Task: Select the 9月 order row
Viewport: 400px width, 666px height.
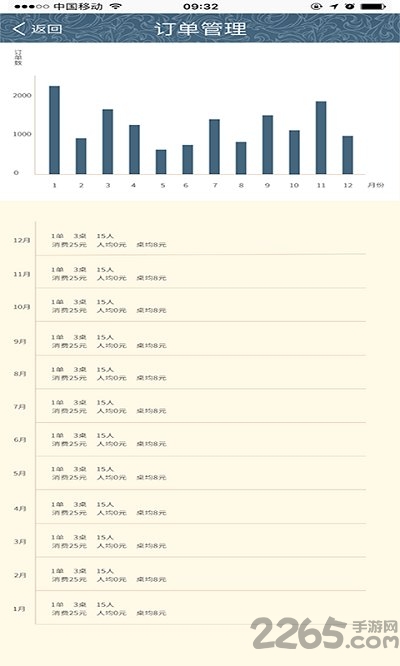Action: pyautogui.click(x=201, y=339)
